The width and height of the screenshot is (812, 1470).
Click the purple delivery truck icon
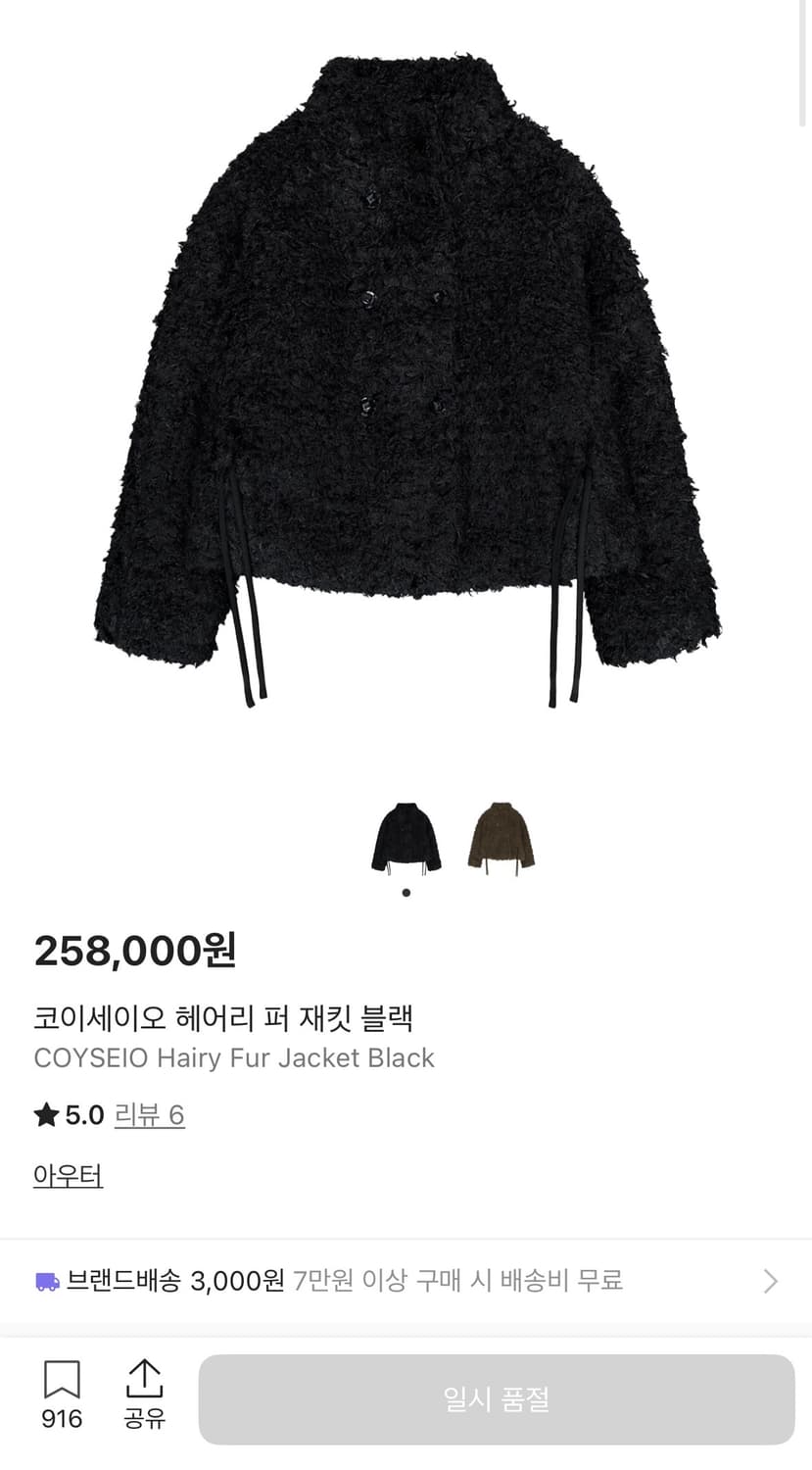[46, 1280]
